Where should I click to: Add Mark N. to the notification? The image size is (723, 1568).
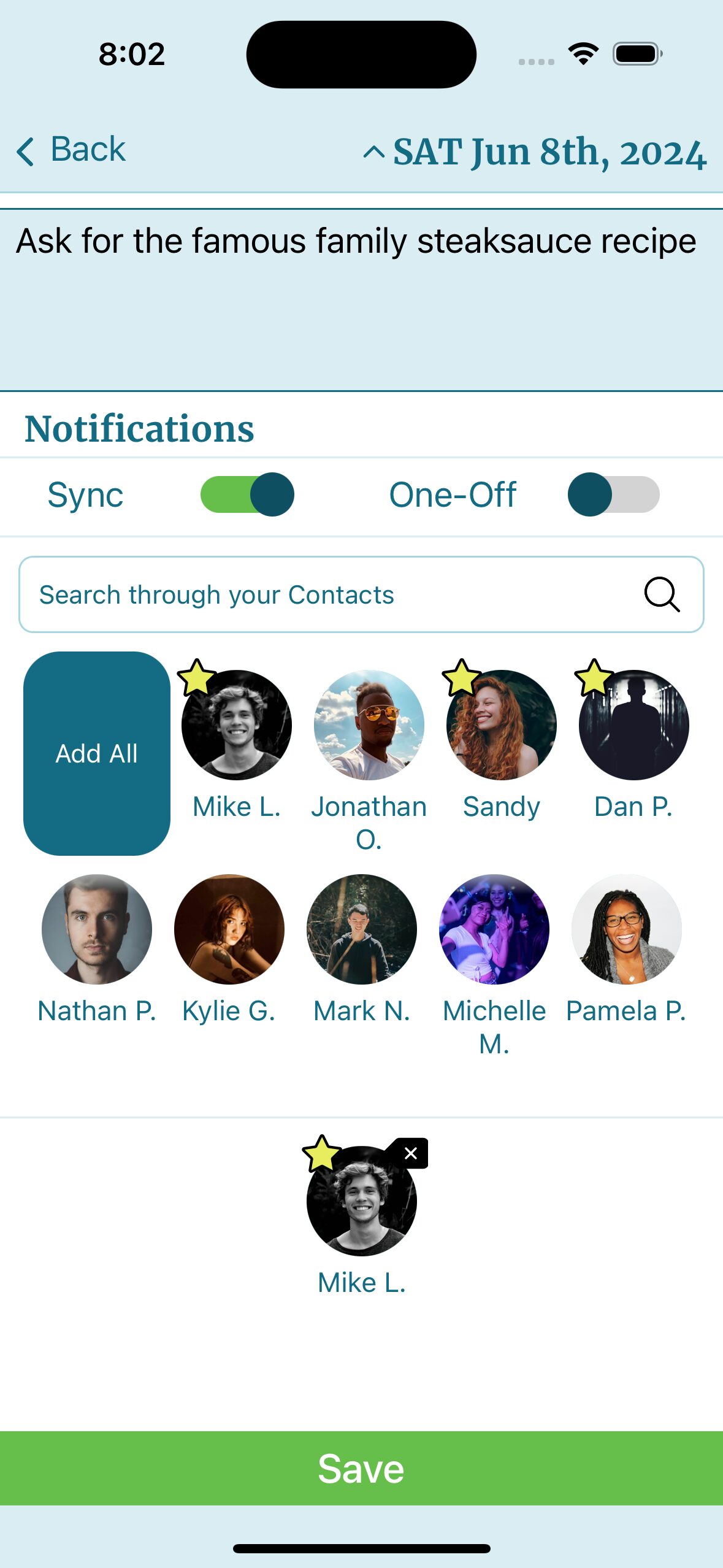pyautogui.click(x=362, y=929)
